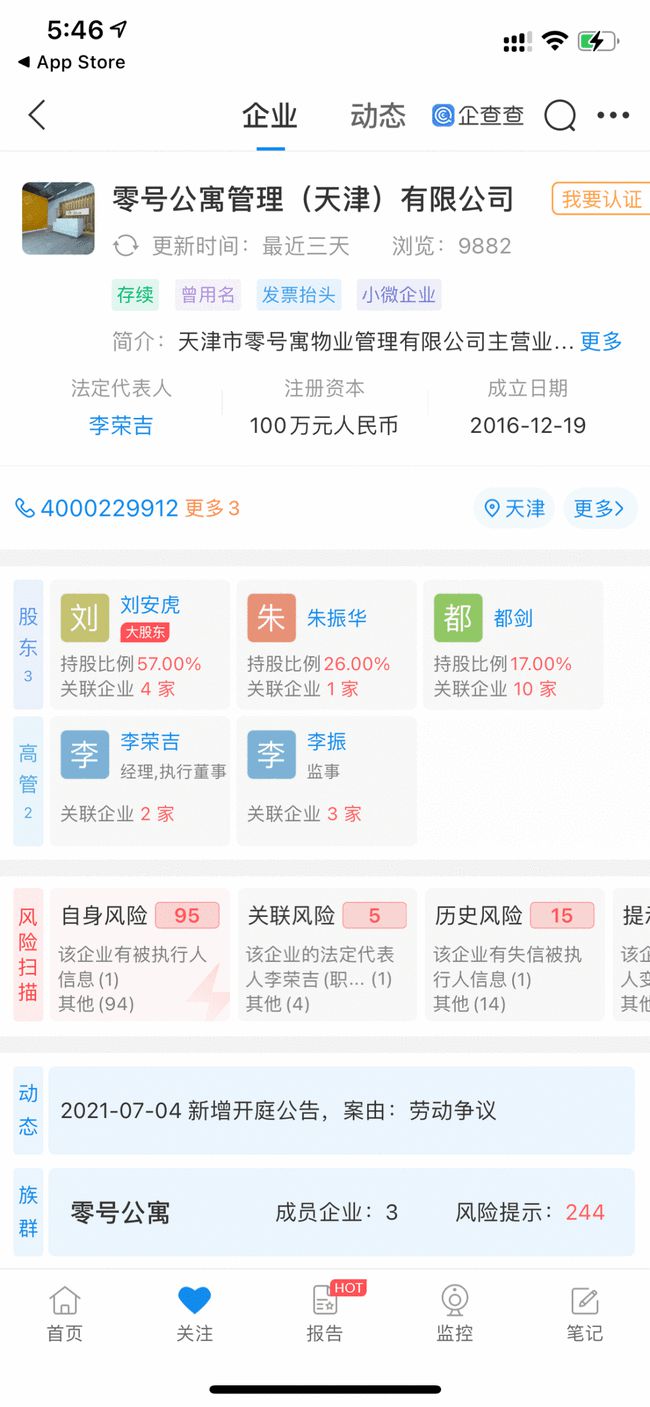This screenshot has height=1407, width=650.
Task: Open shareholder card 都剑
Action: tap(513, 645)
